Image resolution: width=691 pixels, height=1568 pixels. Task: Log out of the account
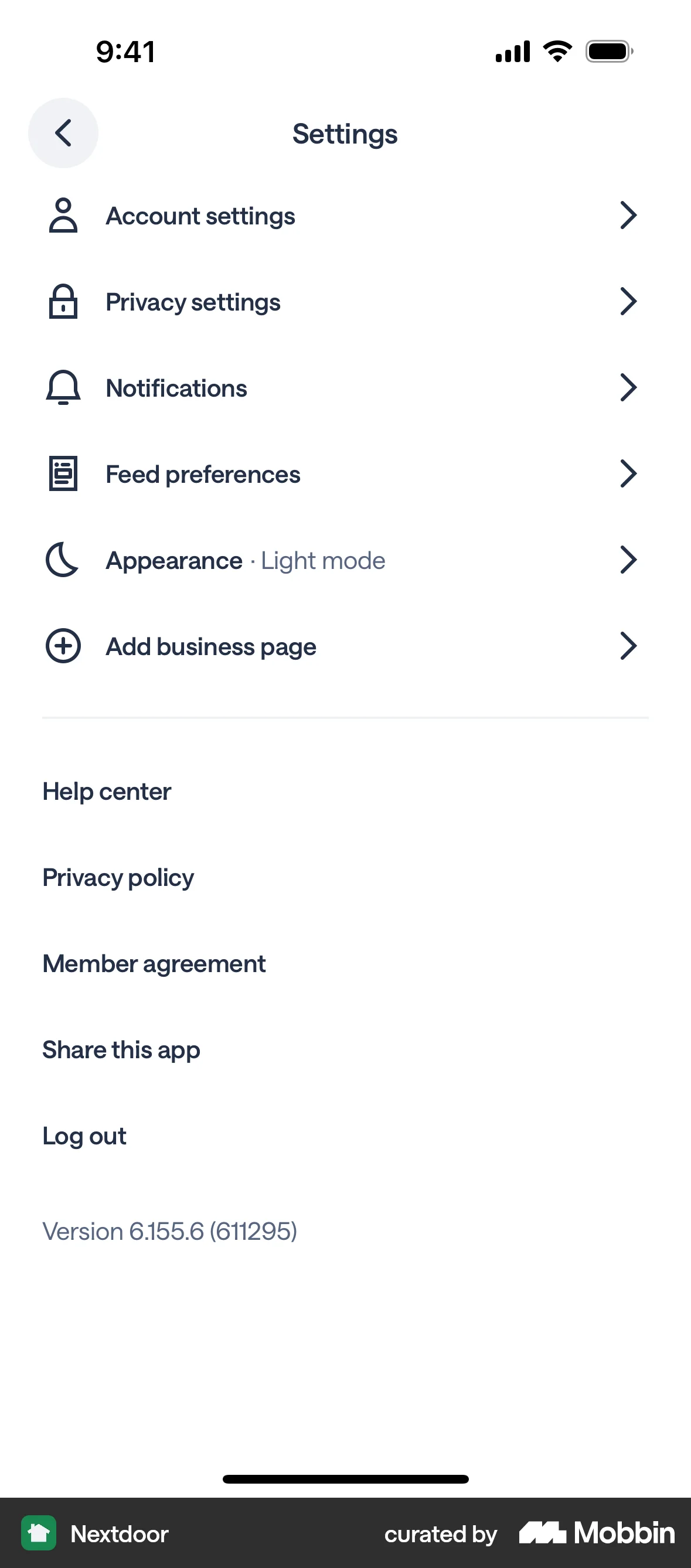(84, 1135)
